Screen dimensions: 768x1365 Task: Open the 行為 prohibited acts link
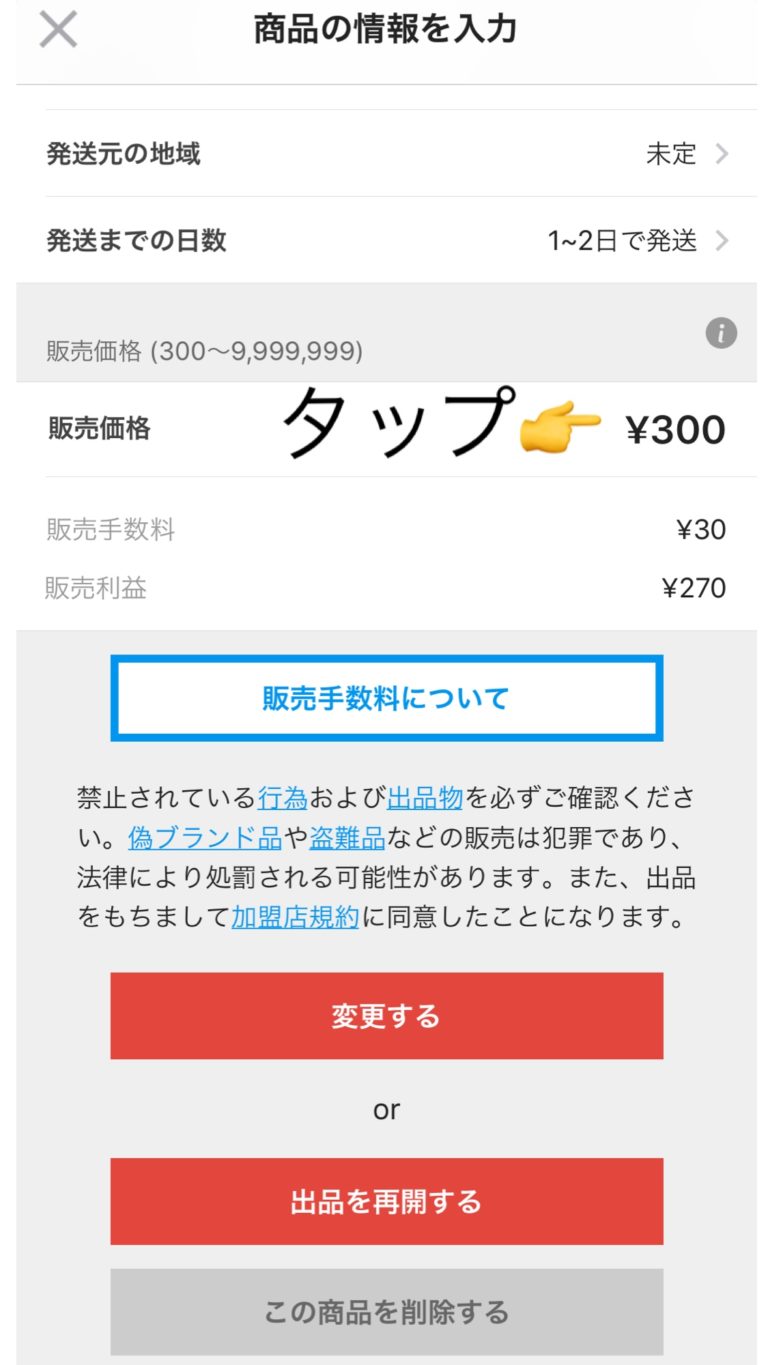pyautogui.click(x=283, y=798)
